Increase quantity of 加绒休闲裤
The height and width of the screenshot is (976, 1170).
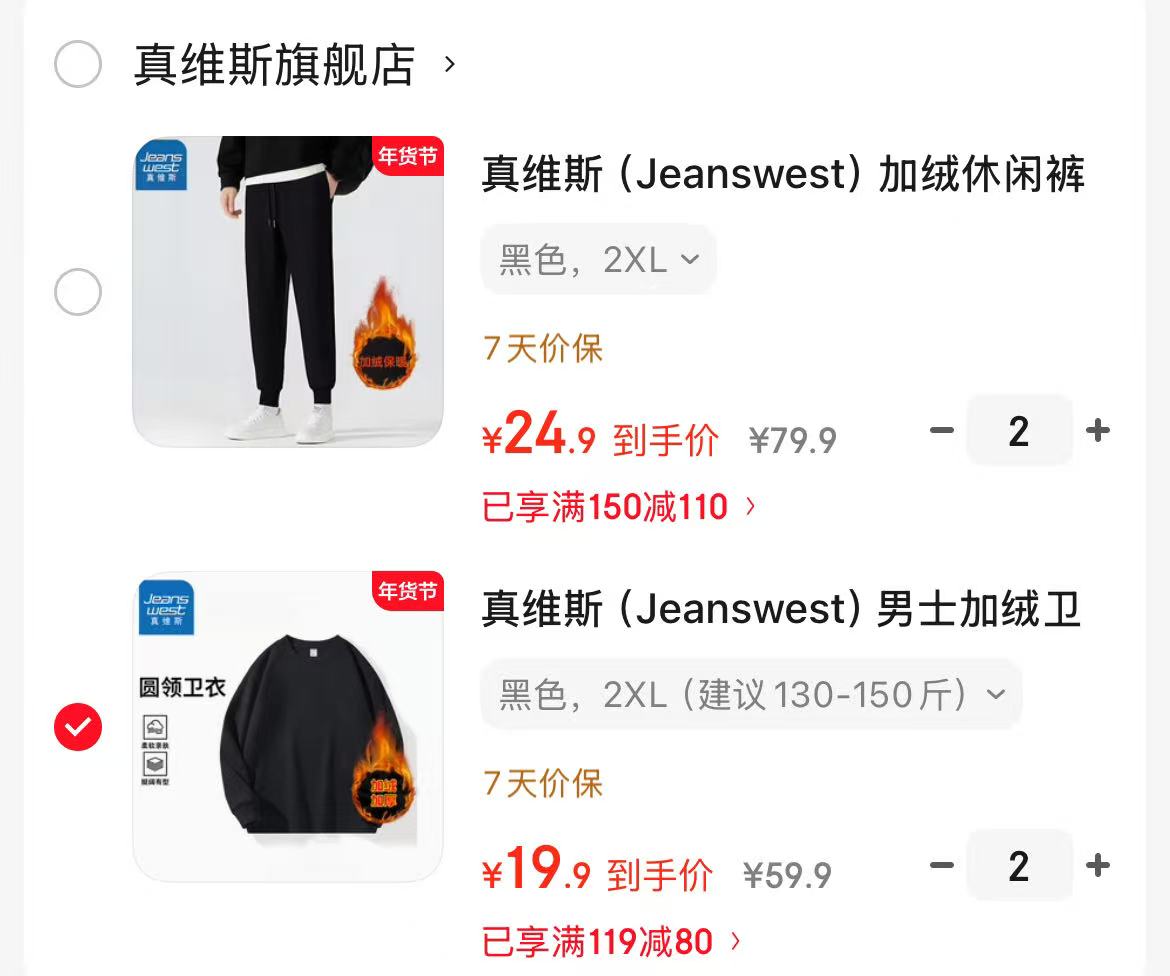pos(1098,431)
